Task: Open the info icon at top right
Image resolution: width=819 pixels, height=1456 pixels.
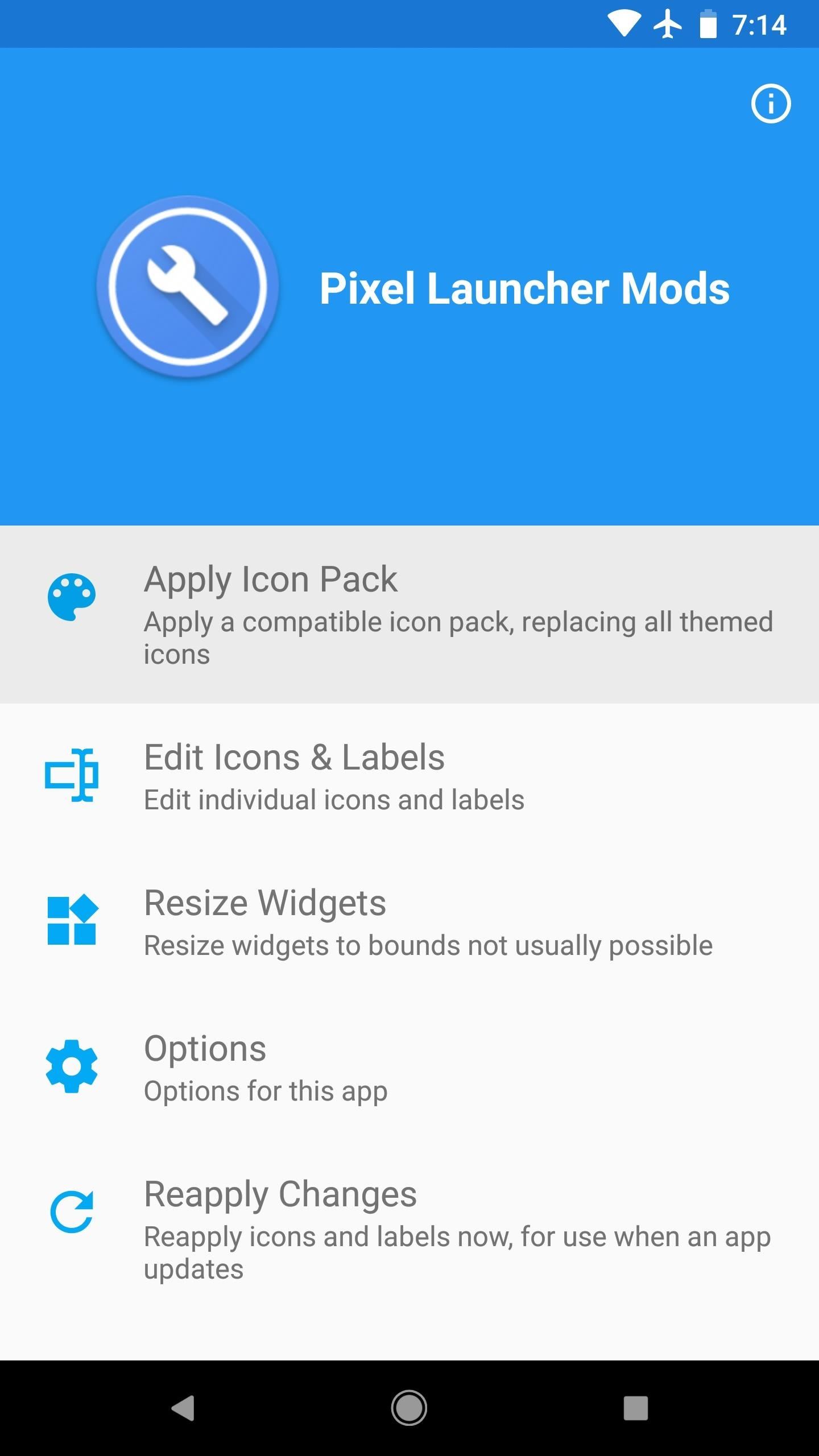Action: coord(771,104)
